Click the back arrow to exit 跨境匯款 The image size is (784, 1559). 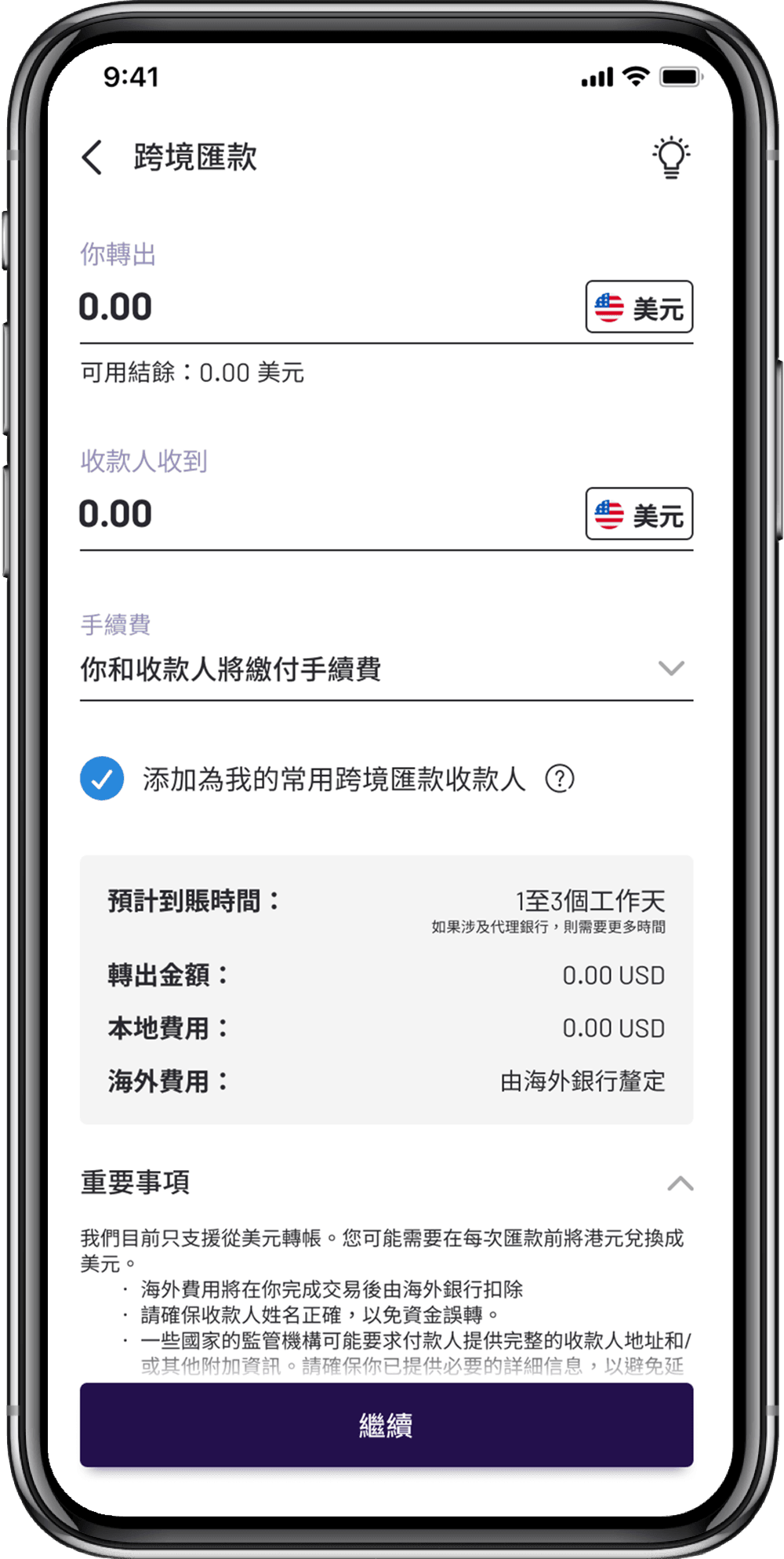[x=92, y=157]
